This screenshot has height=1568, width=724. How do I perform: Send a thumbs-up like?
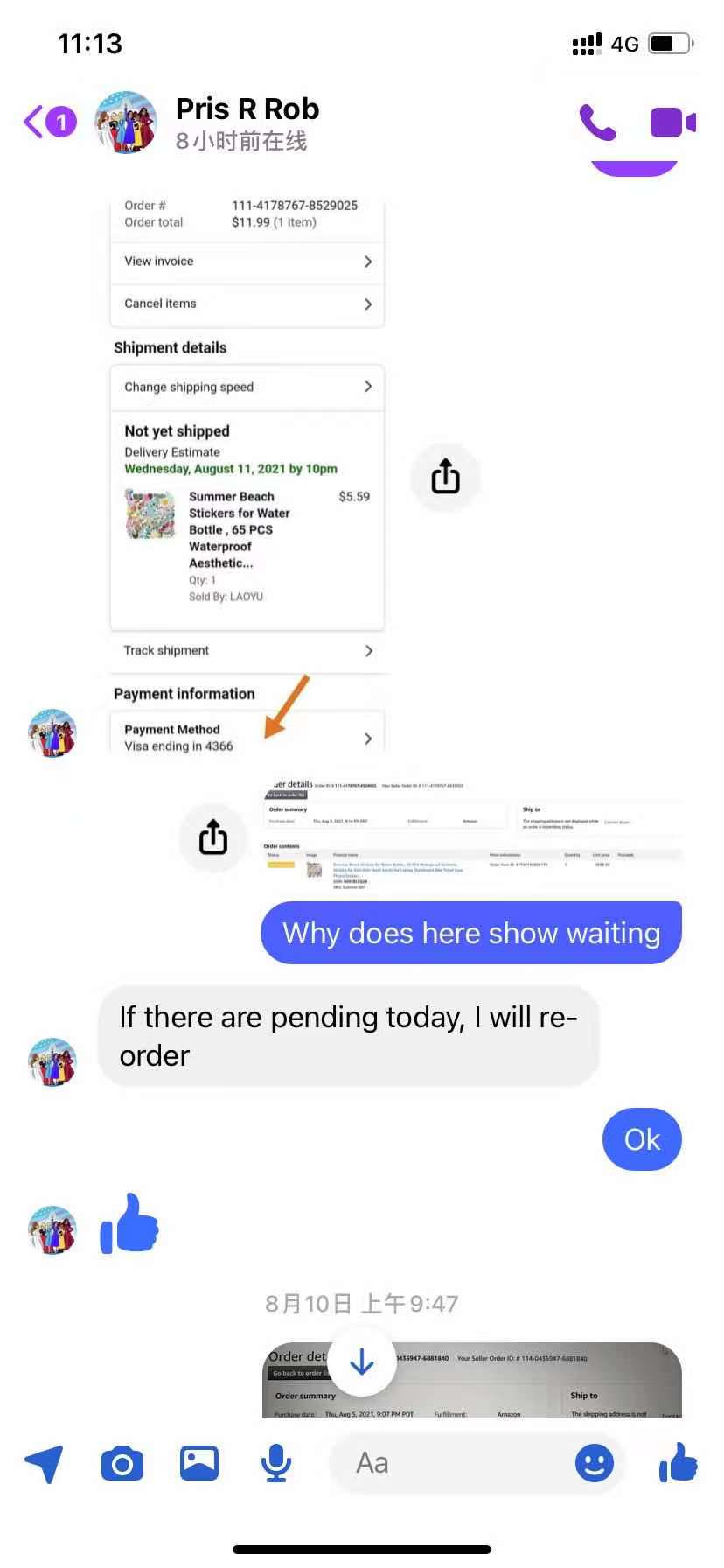coord(679,1463)
